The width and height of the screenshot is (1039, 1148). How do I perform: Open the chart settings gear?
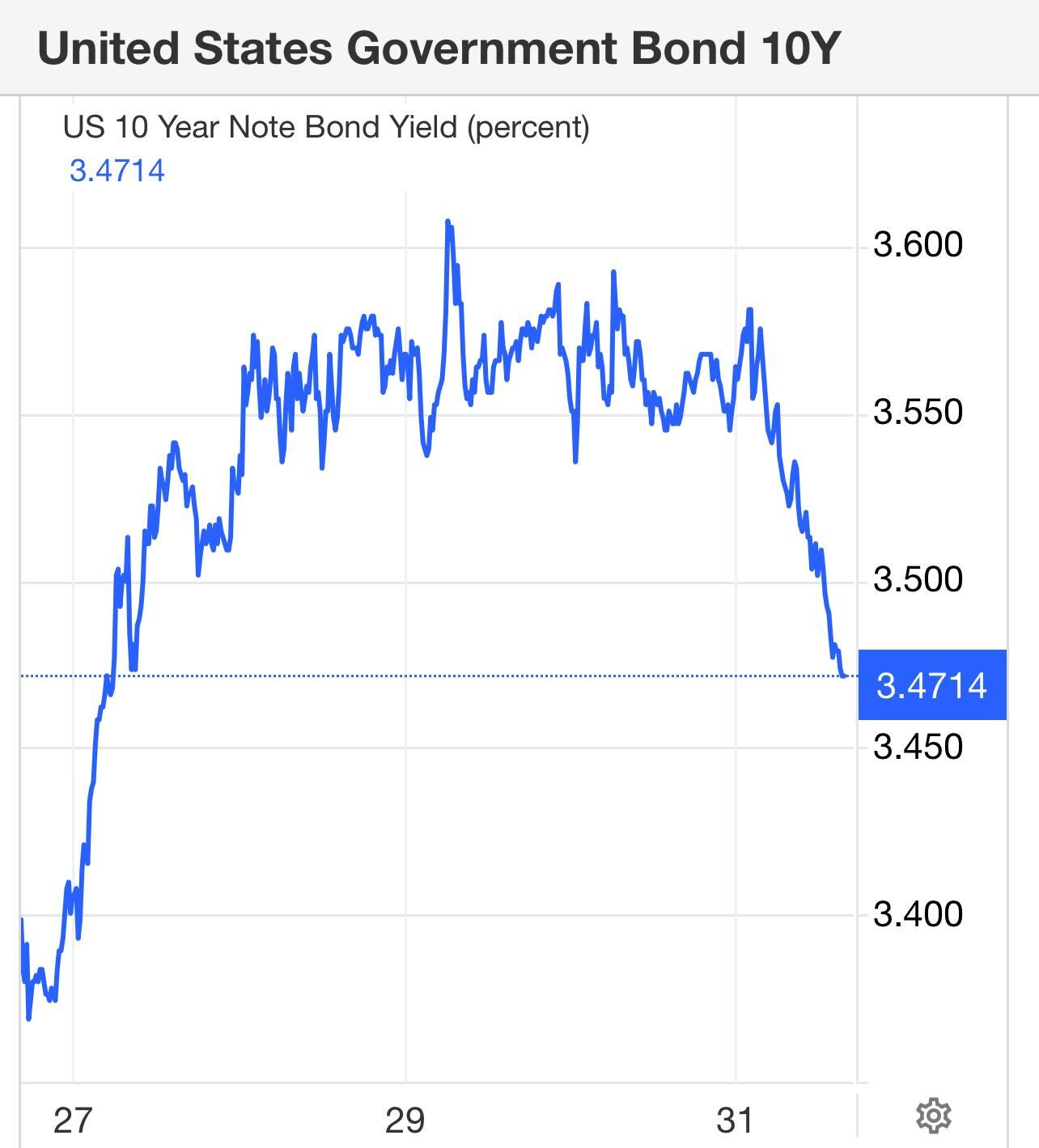point(933,1116)
